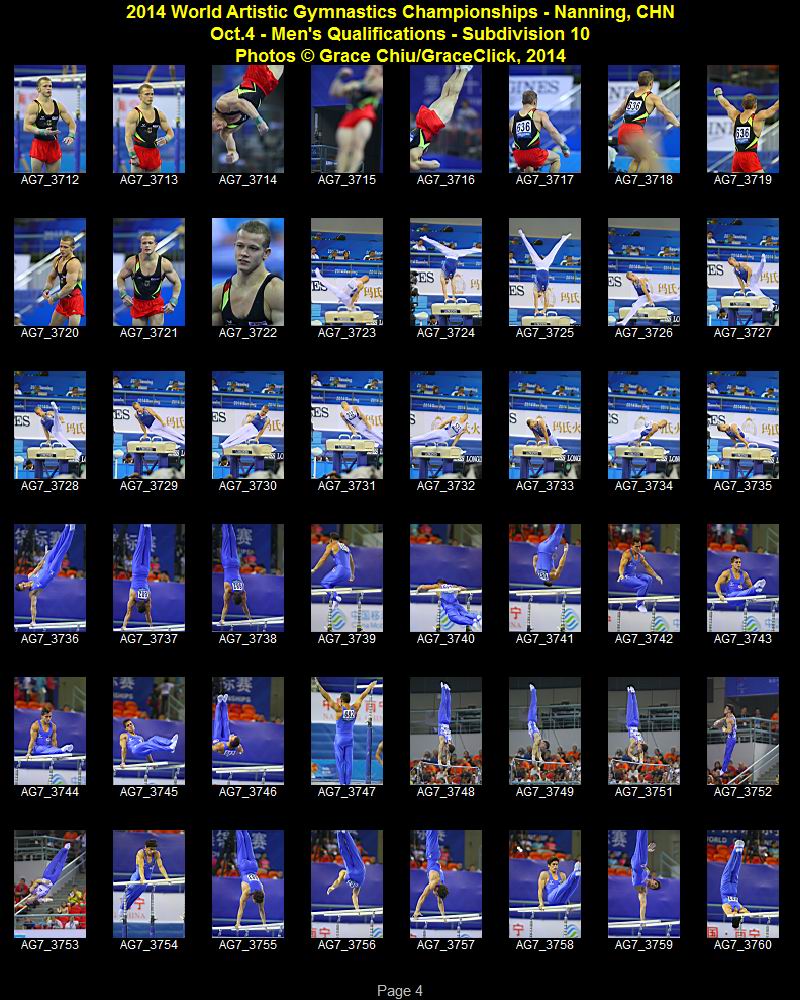
Task: Open high bar photo AG7_3749
Action: coord(545,731)
